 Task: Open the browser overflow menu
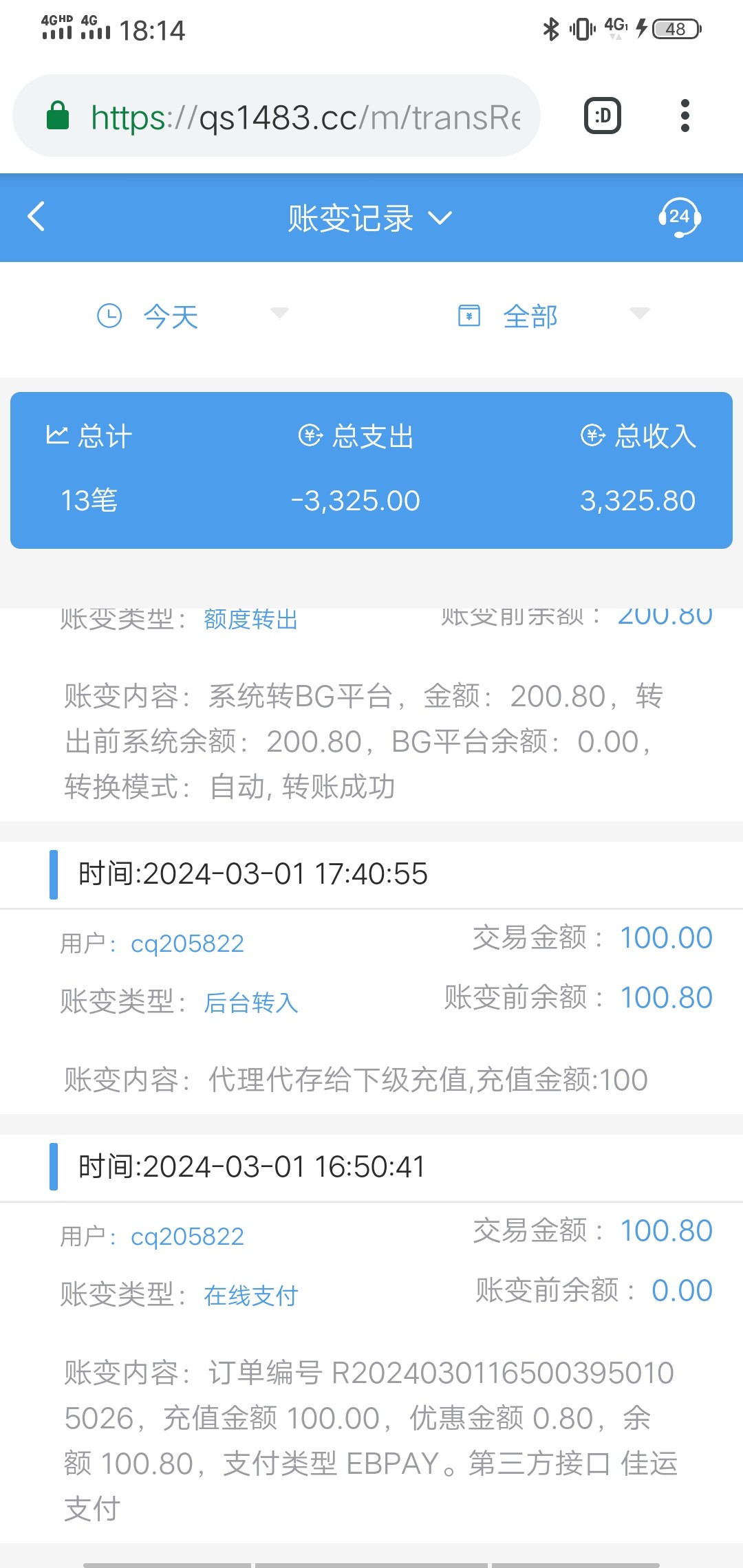pyautogui.click(x=685, y=116)
